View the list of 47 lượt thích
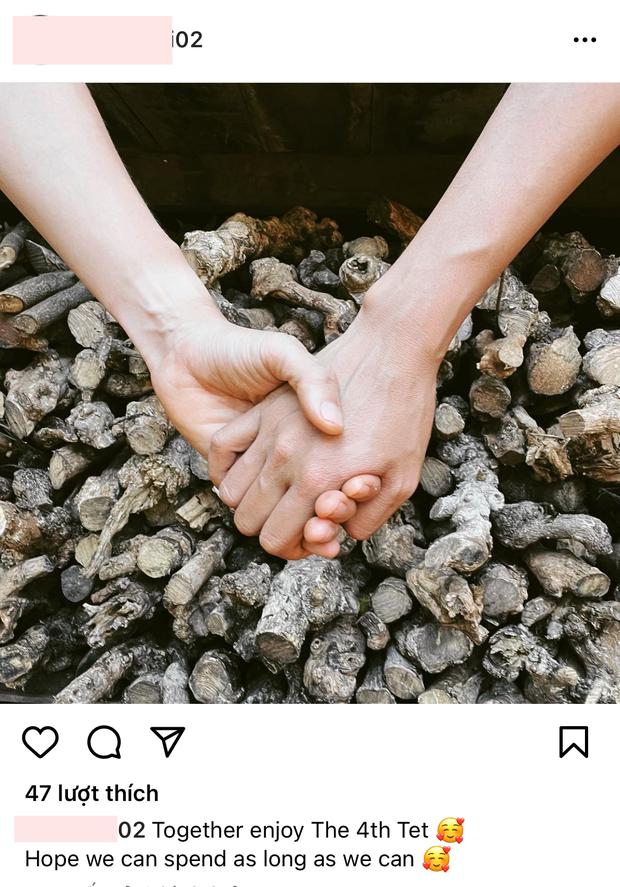This screenshot has height=887, width=620. [92, 793]
